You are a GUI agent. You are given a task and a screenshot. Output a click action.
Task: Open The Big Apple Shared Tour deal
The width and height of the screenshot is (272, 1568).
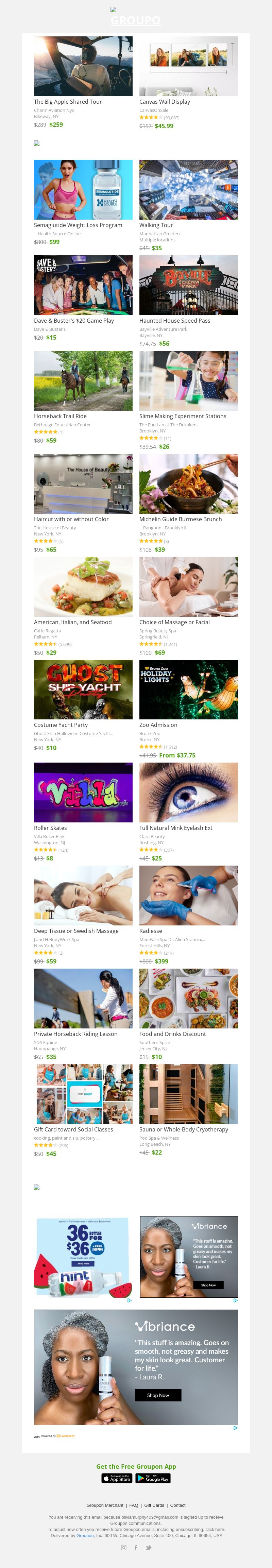point(83,66)
